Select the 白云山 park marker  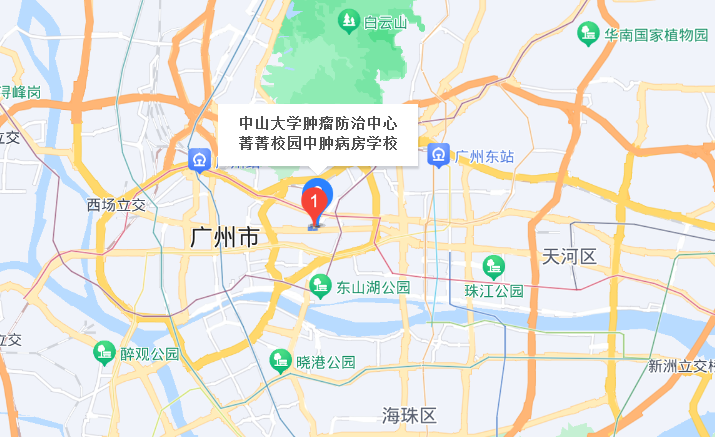(x=348, y=19)
